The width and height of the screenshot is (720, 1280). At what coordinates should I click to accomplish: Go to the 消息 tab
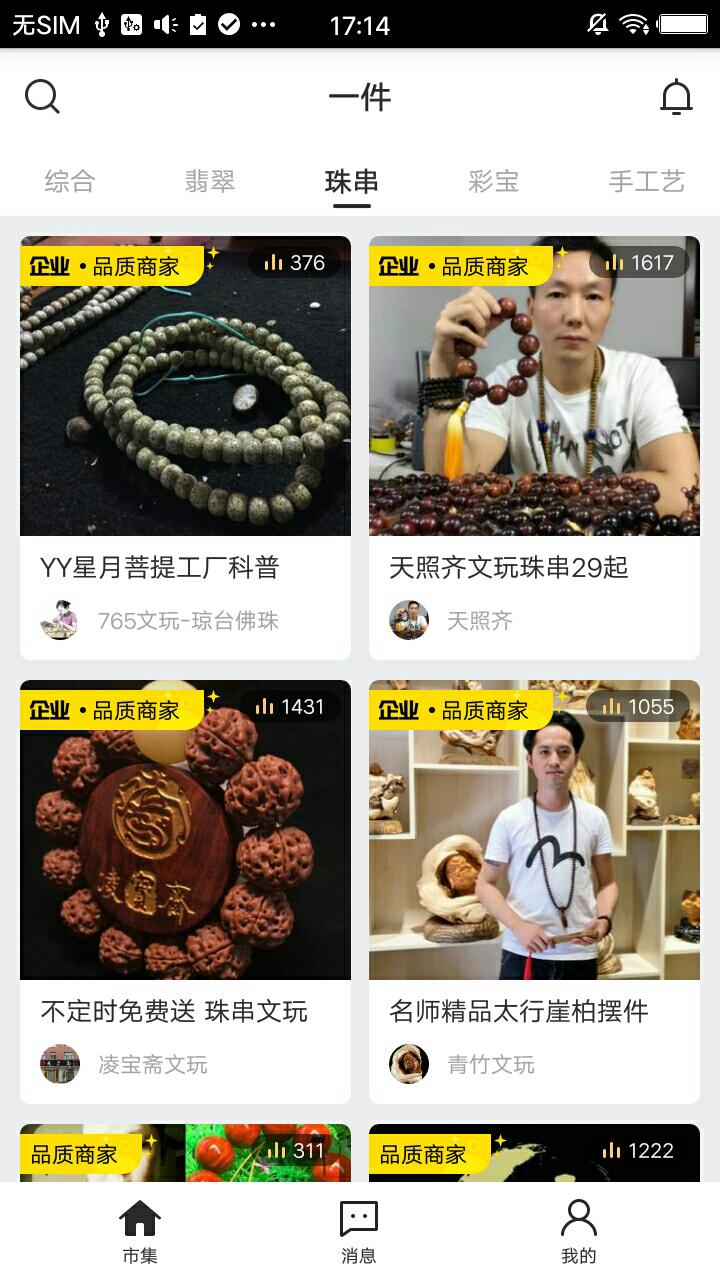click(359, 1231)
